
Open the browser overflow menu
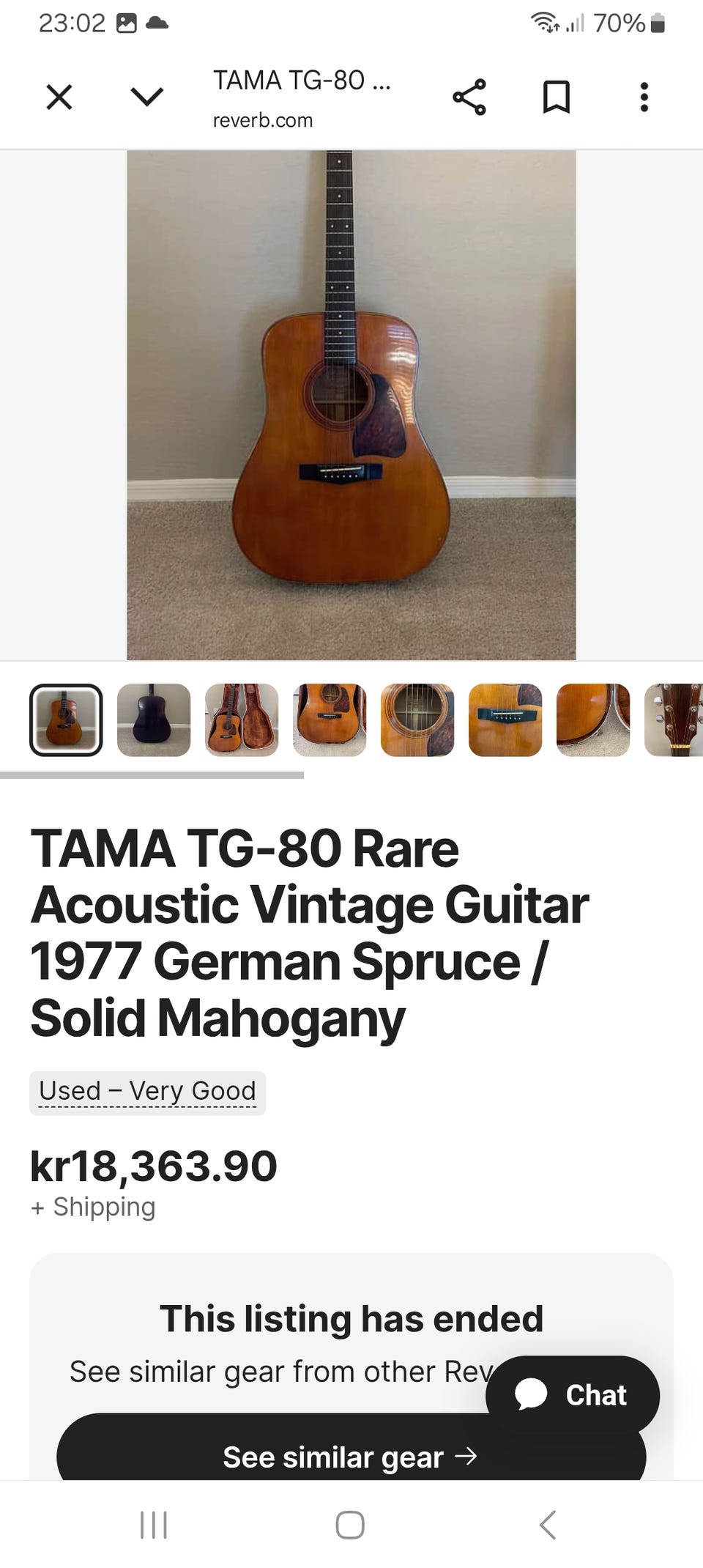pyautogui.click(x=644, y=97)
